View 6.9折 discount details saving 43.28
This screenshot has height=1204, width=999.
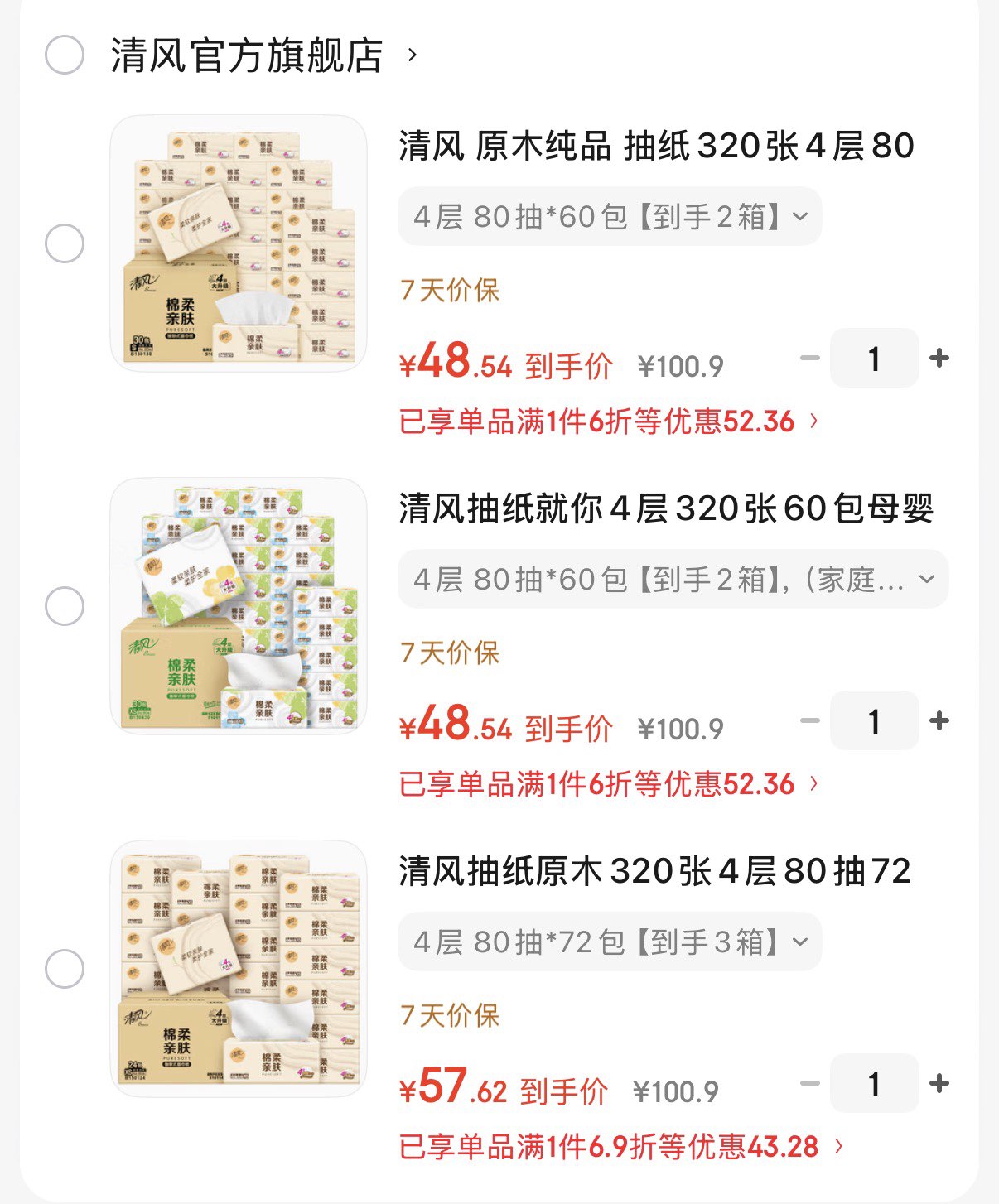pos(620,1147)
